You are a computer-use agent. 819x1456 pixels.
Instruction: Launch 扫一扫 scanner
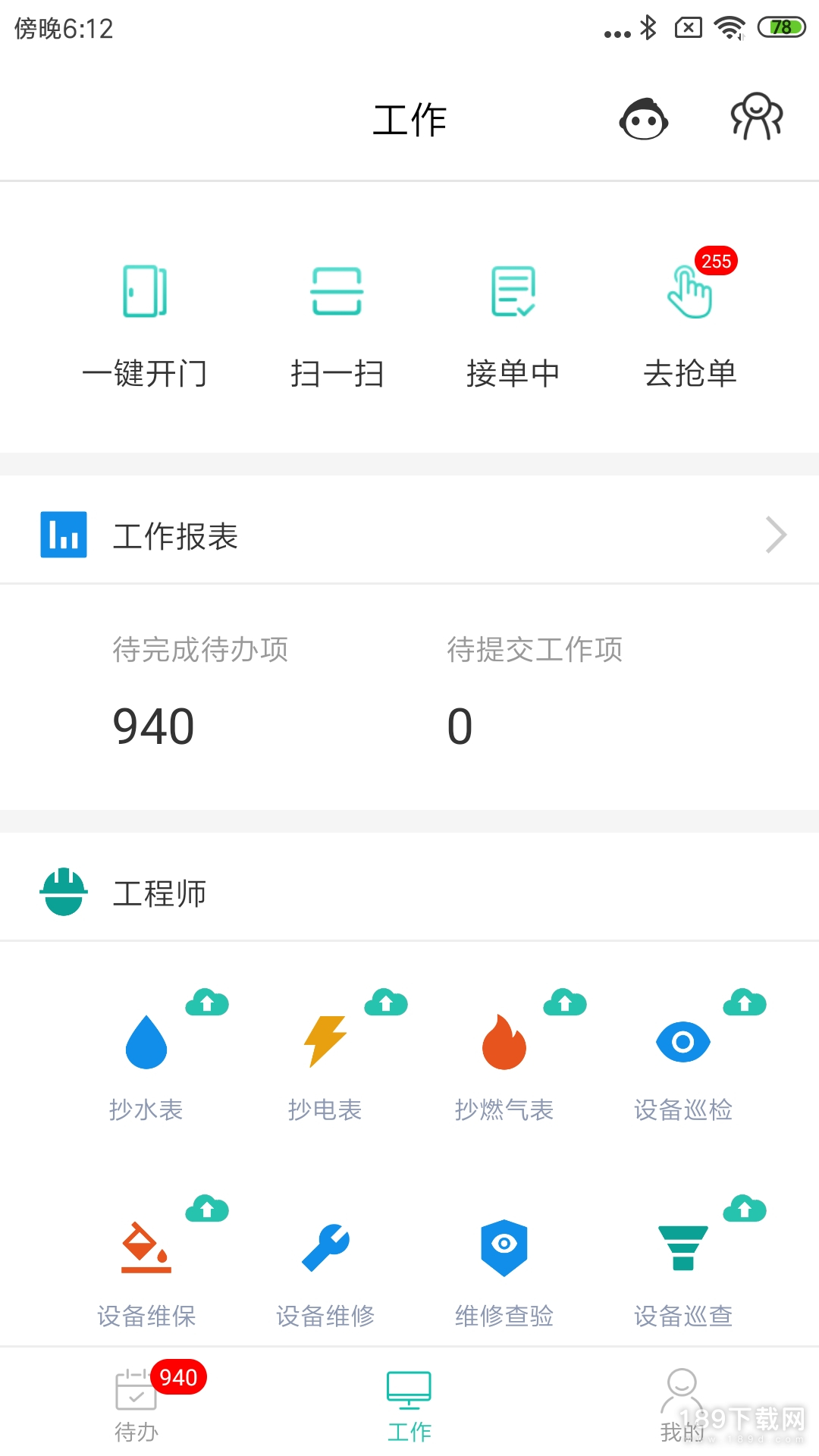click(337, 326)
